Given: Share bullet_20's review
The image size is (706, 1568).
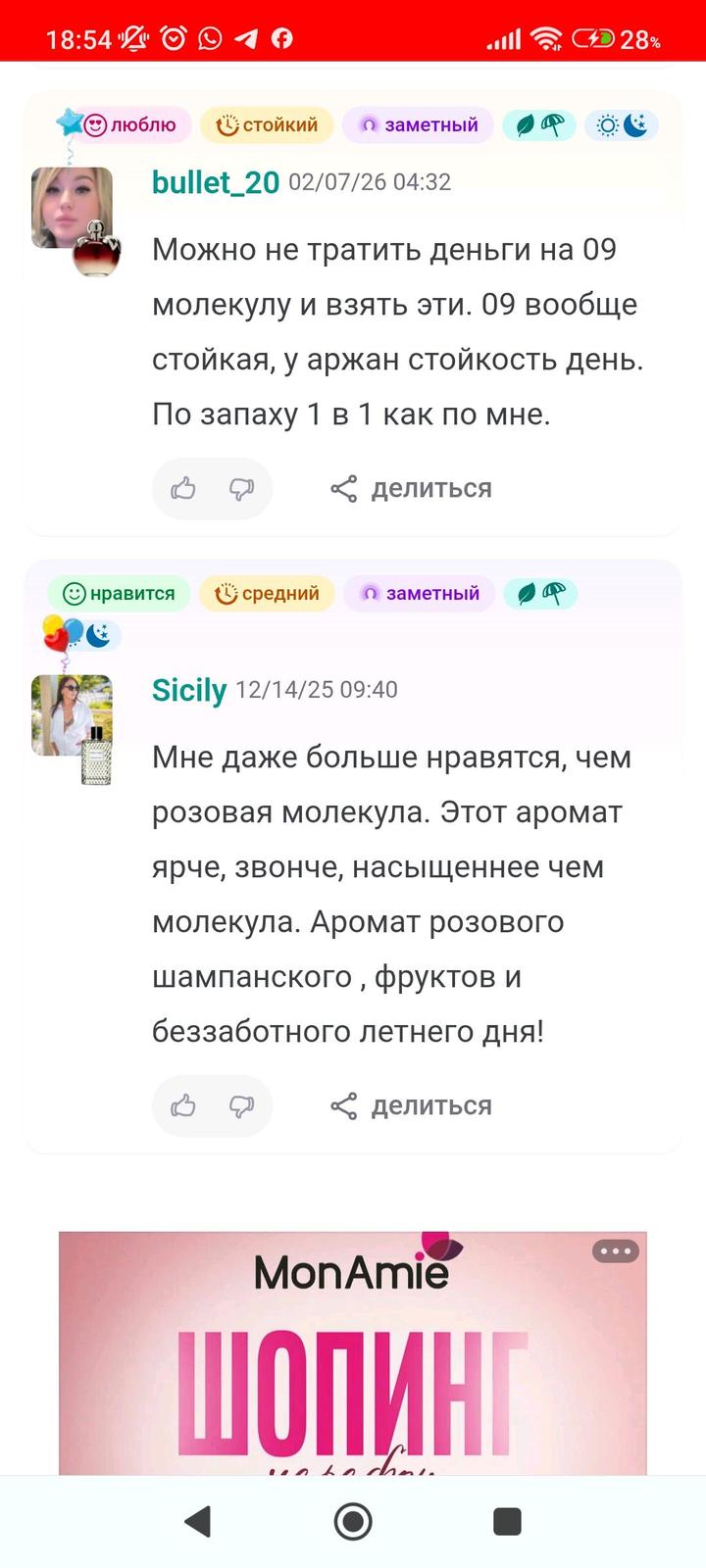Looking at the screenshot, I should point(411,488).
